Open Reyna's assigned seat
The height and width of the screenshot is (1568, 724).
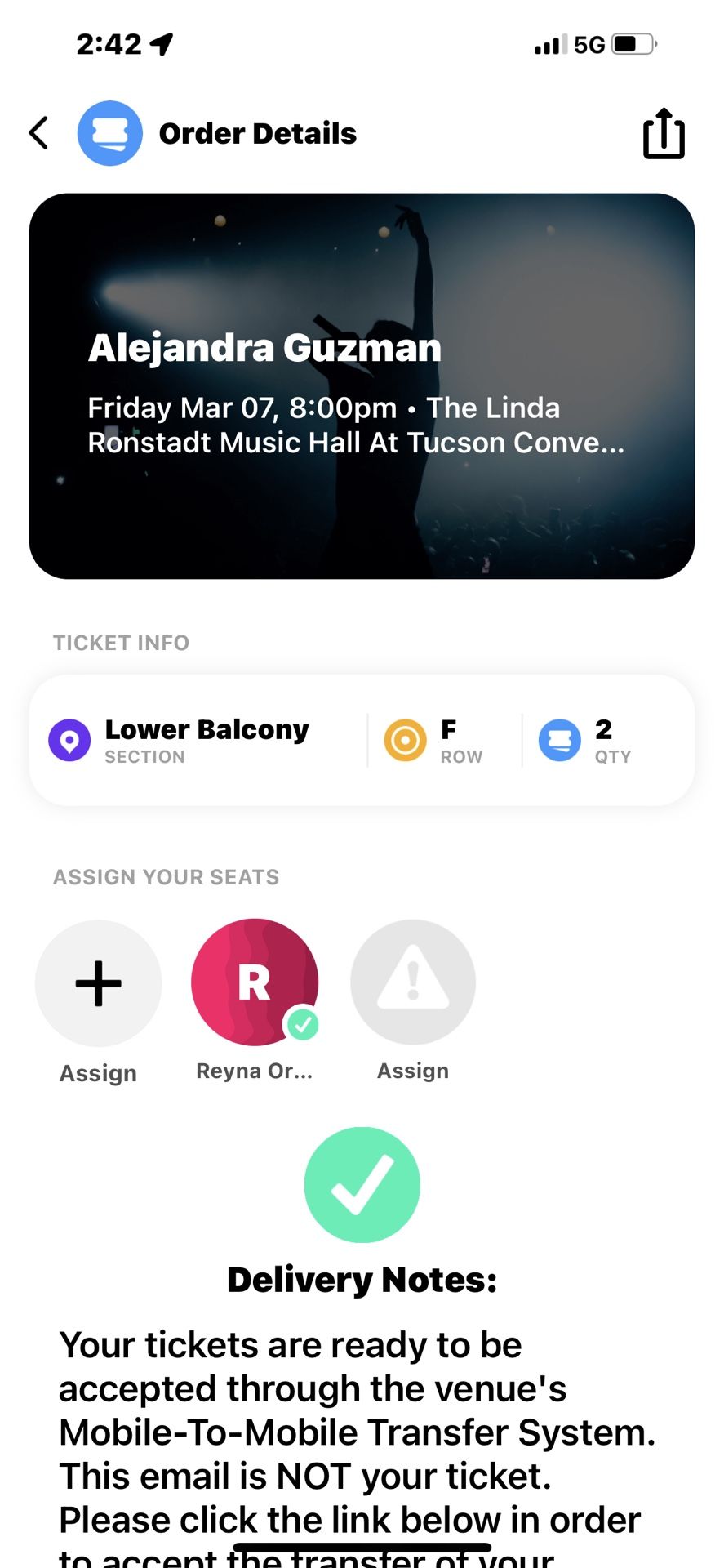pos(255,983)
